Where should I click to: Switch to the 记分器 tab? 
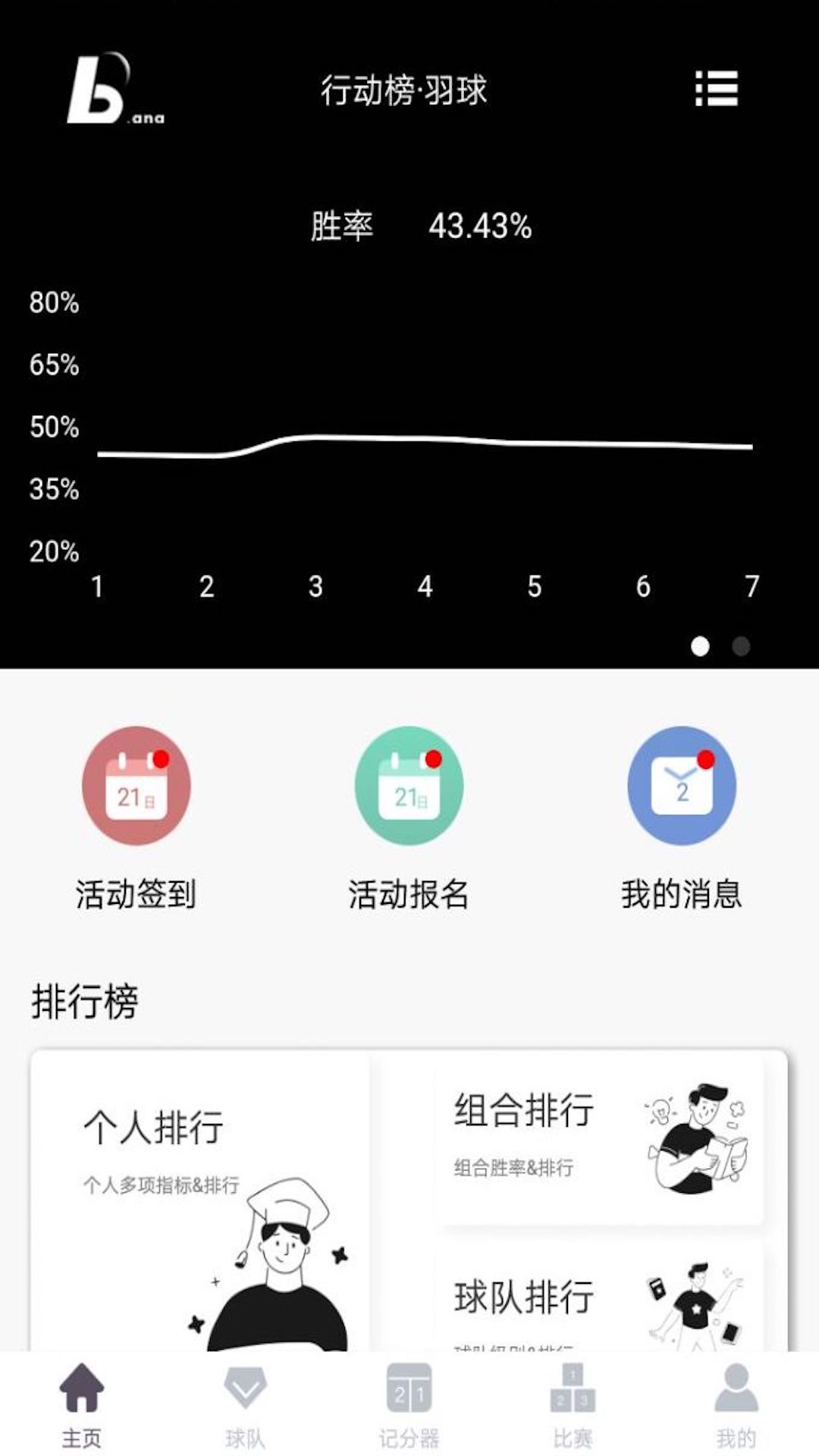[x=409, y=1403]
